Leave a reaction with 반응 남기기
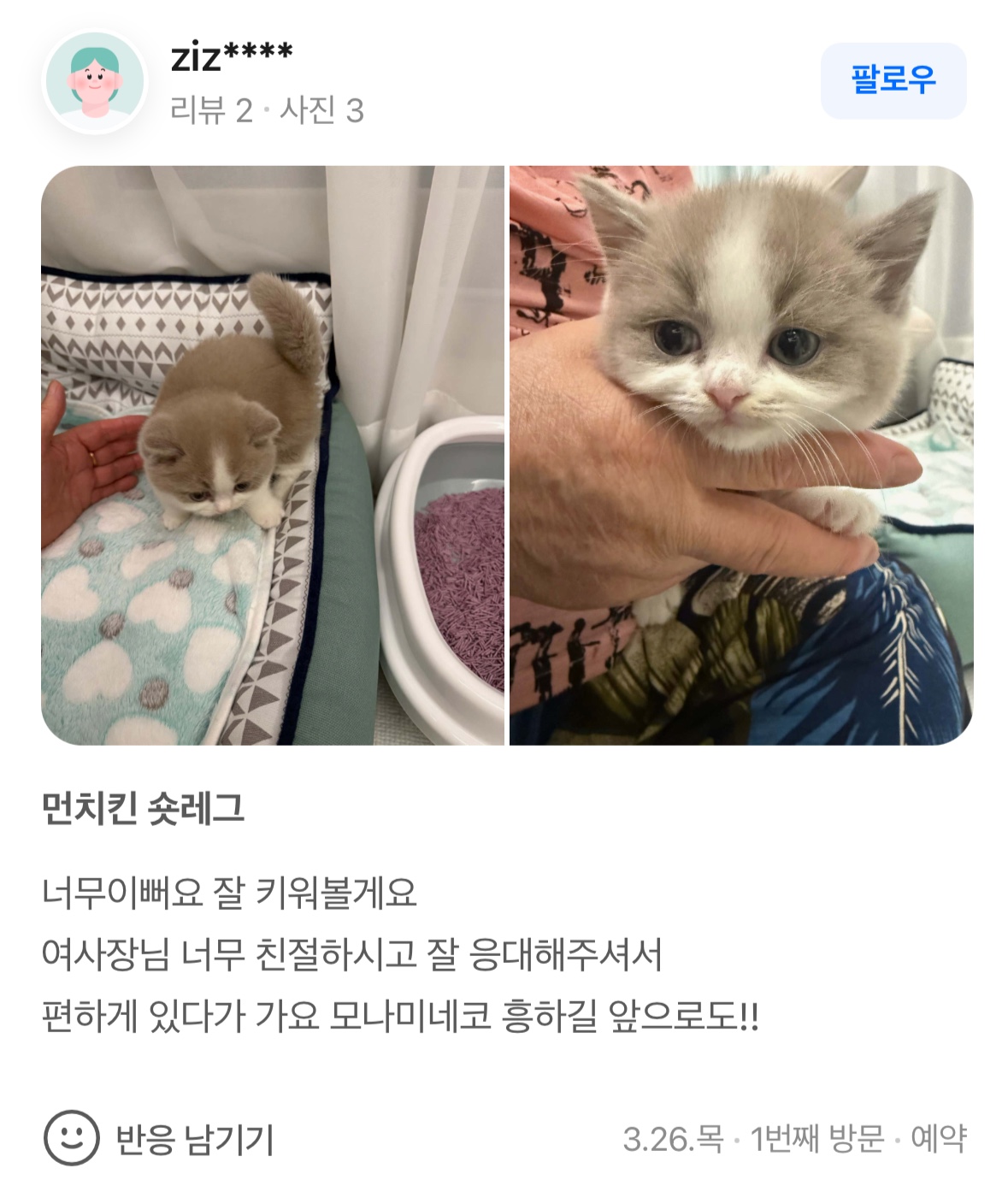Screen dimensions: 1008x1192 (x=159, y=1138)
